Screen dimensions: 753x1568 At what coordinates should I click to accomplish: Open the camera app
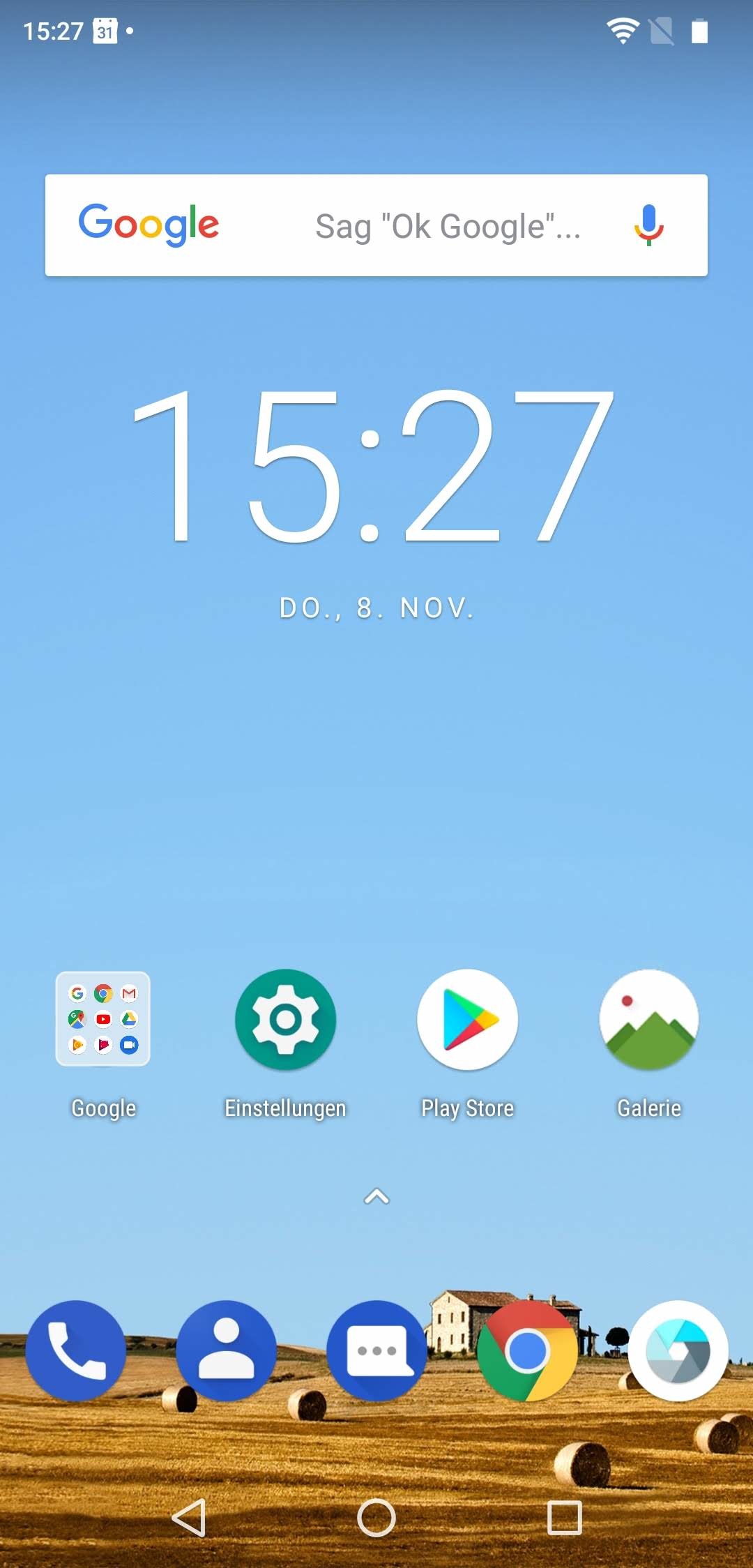click(x=678, y=1351)
